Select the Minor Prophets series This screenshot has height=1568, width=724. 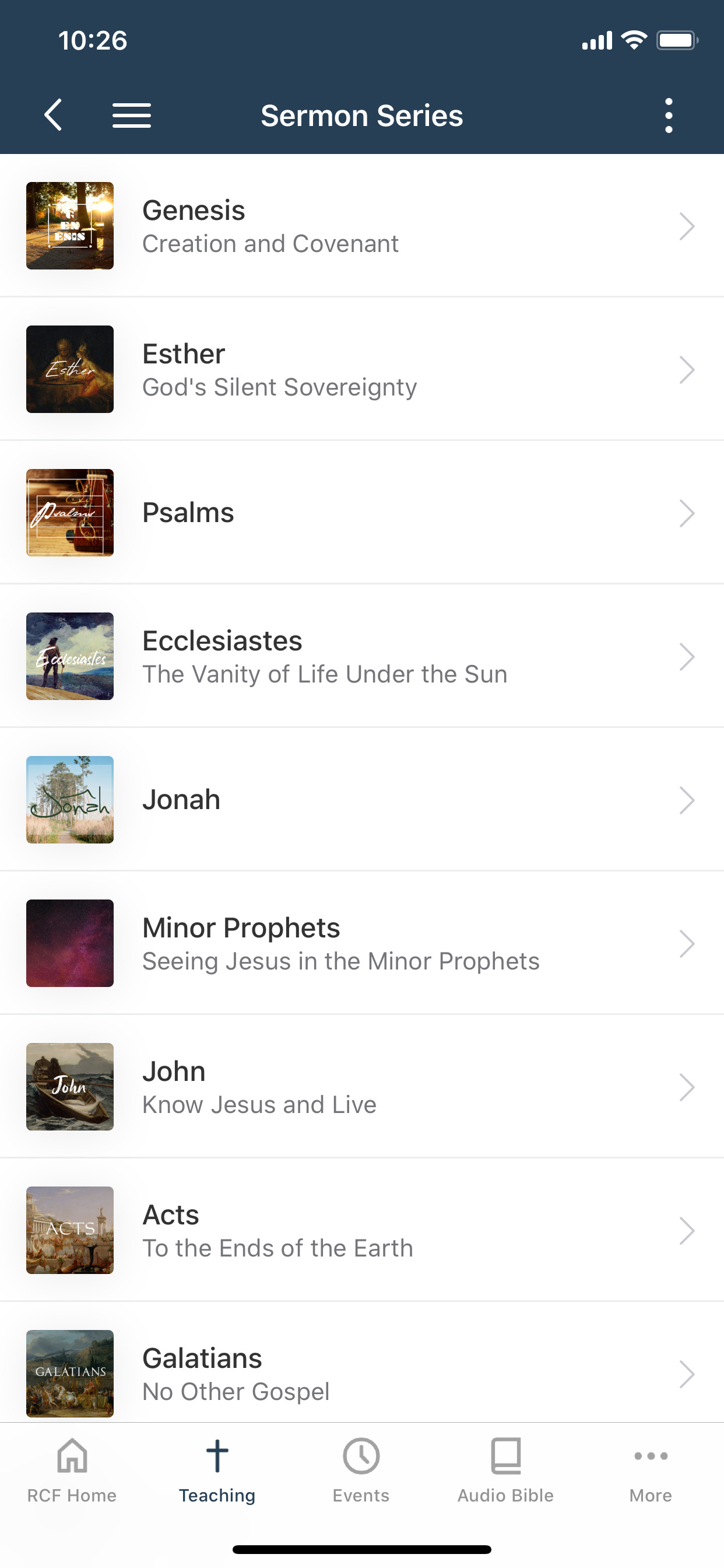(x=361, y=943)
